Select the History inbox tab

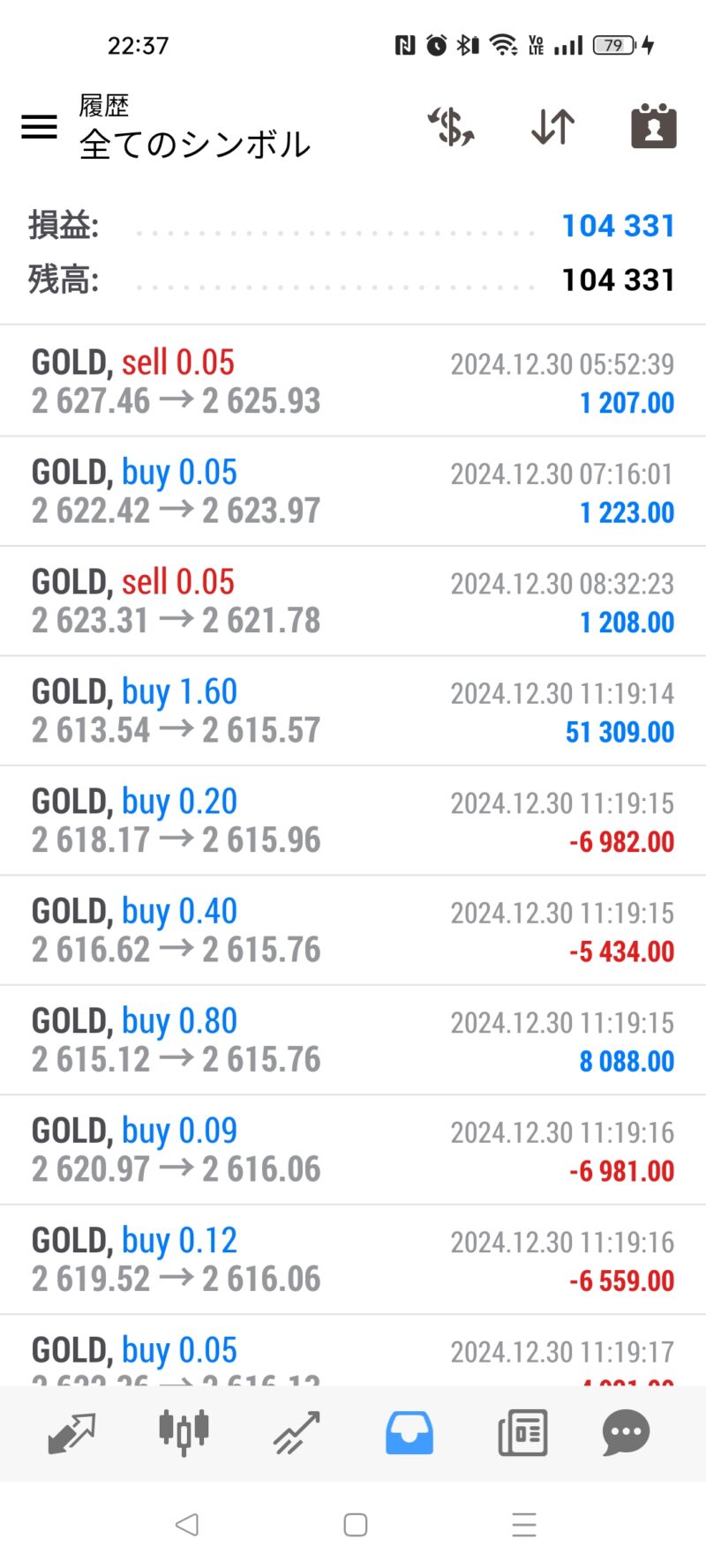[409, 1433]
